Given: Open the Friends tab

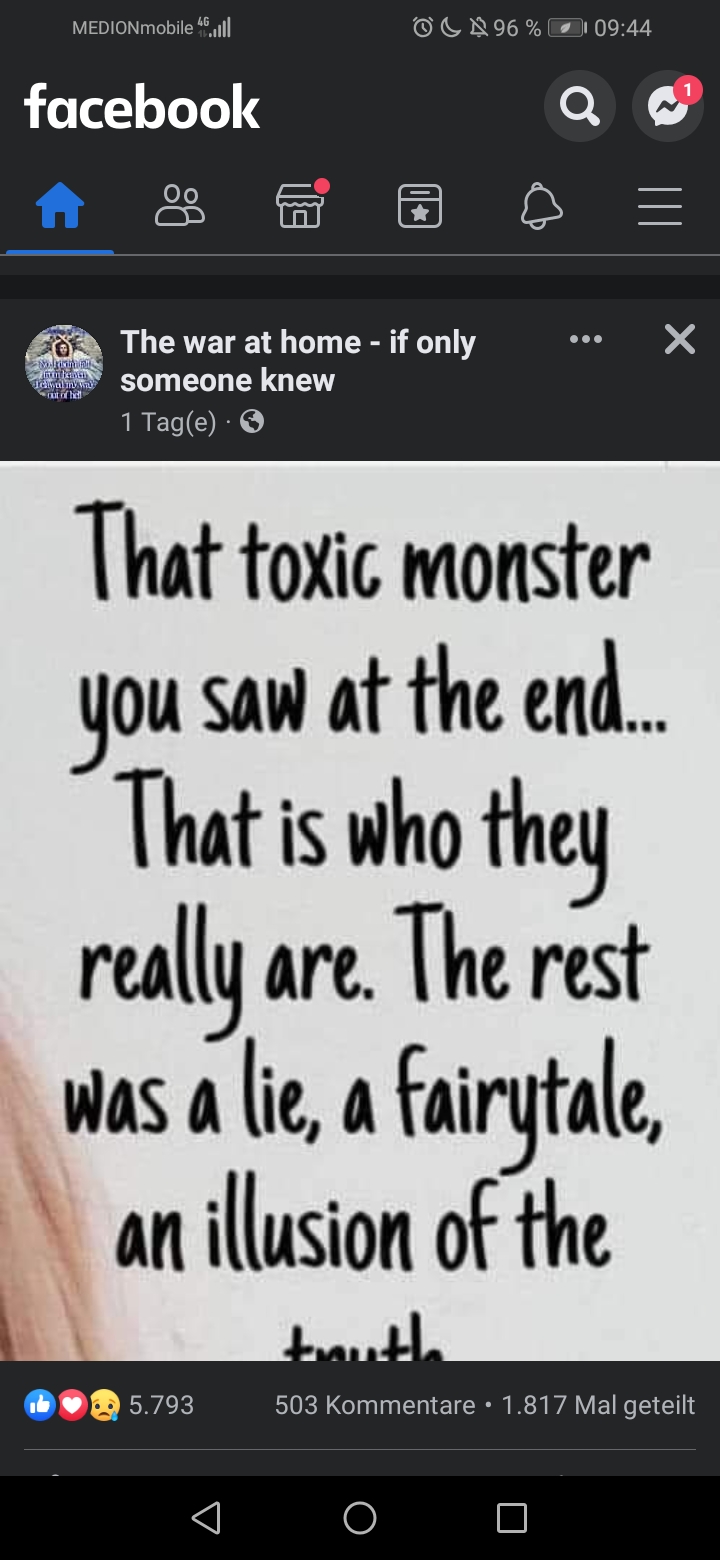Looking at the screenshot, I should coord(180,208).
